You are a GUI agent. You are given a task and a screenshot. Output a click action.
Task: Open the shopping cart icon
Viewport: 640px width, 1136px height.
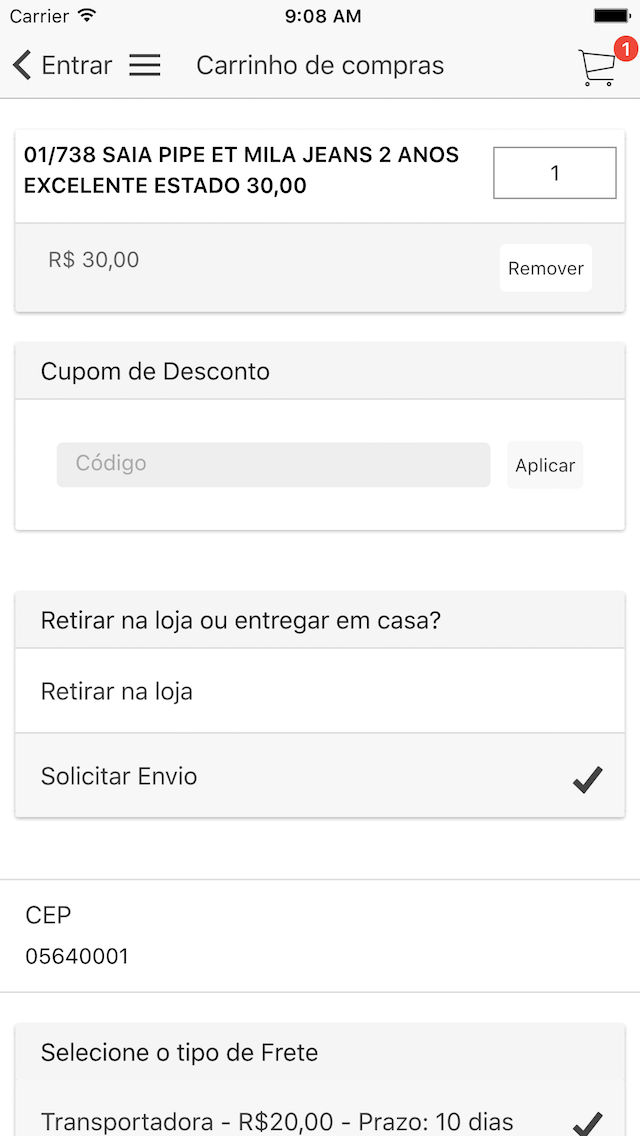[x=598, y=67]
